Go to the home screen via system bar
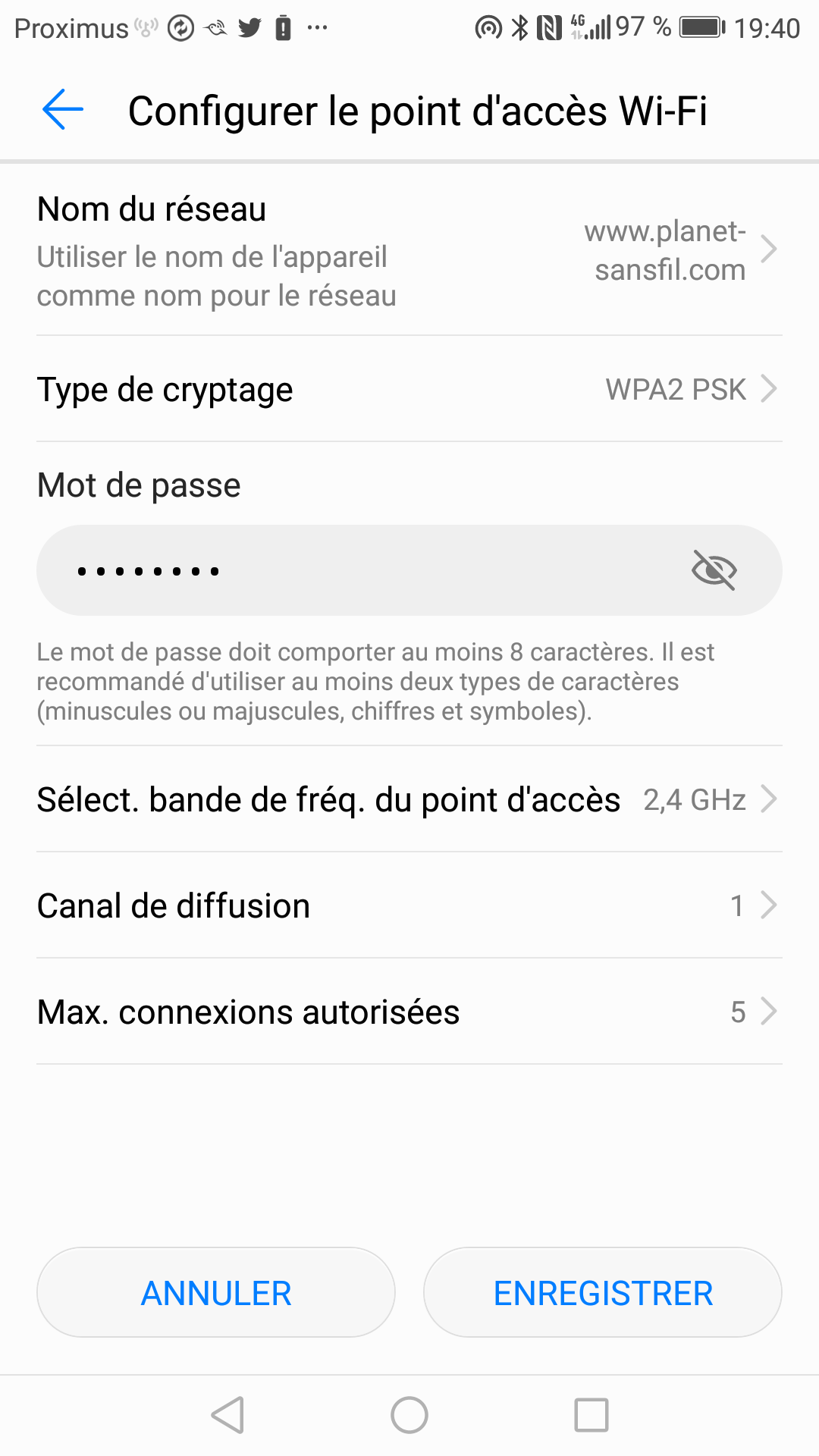Image resolution: width=819 pixels, height=1456 pixels. coord(409,1415)
